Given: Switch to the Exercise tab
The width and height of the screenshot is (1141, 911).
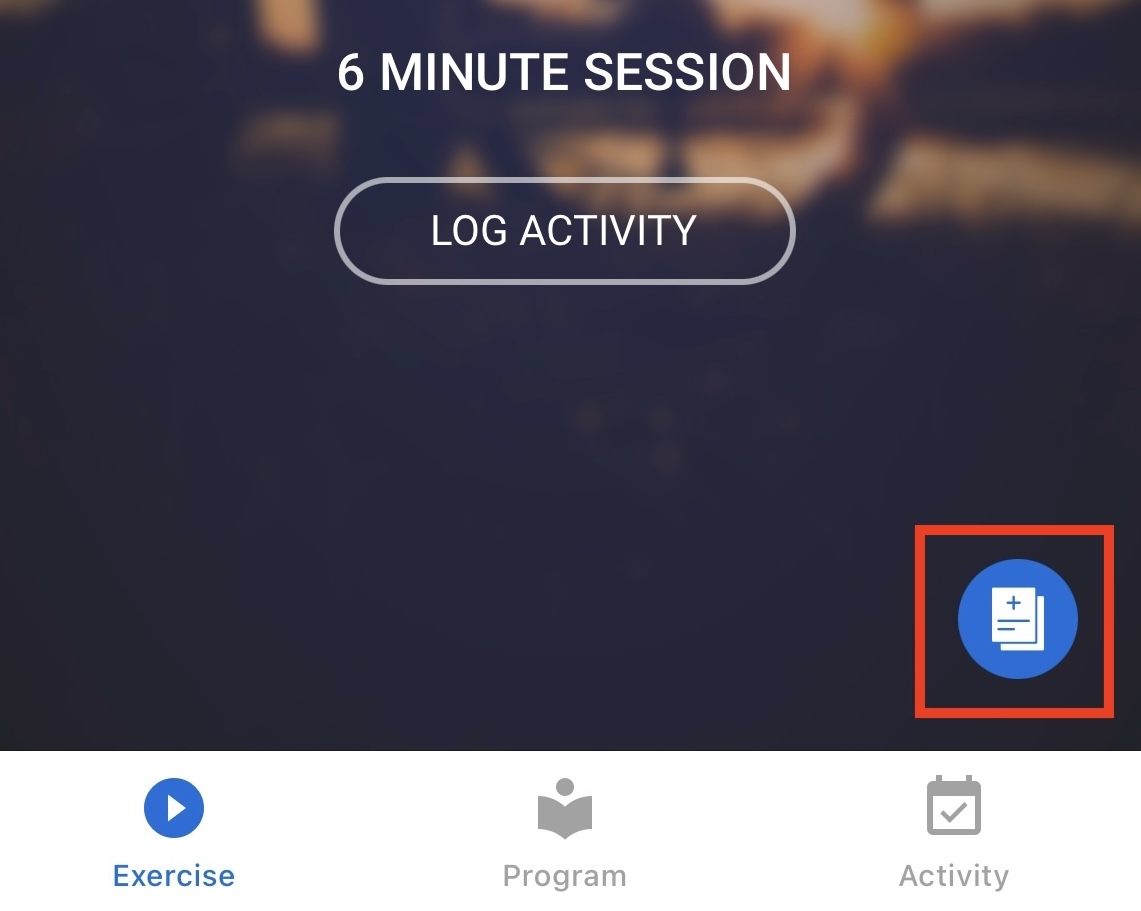Looking at the screenshot, I should 174,833.
